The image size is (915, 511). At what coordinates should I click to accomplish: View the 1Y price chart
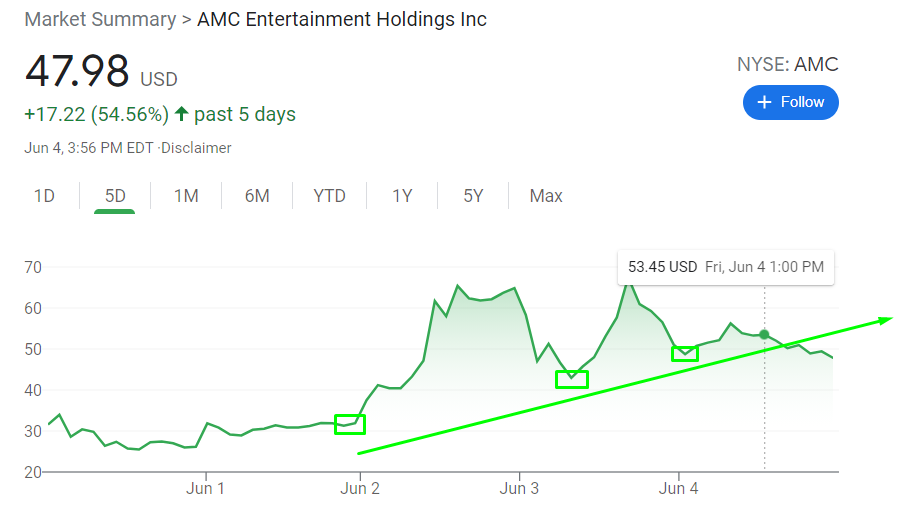pyautogui.click(x=402, y=196)
